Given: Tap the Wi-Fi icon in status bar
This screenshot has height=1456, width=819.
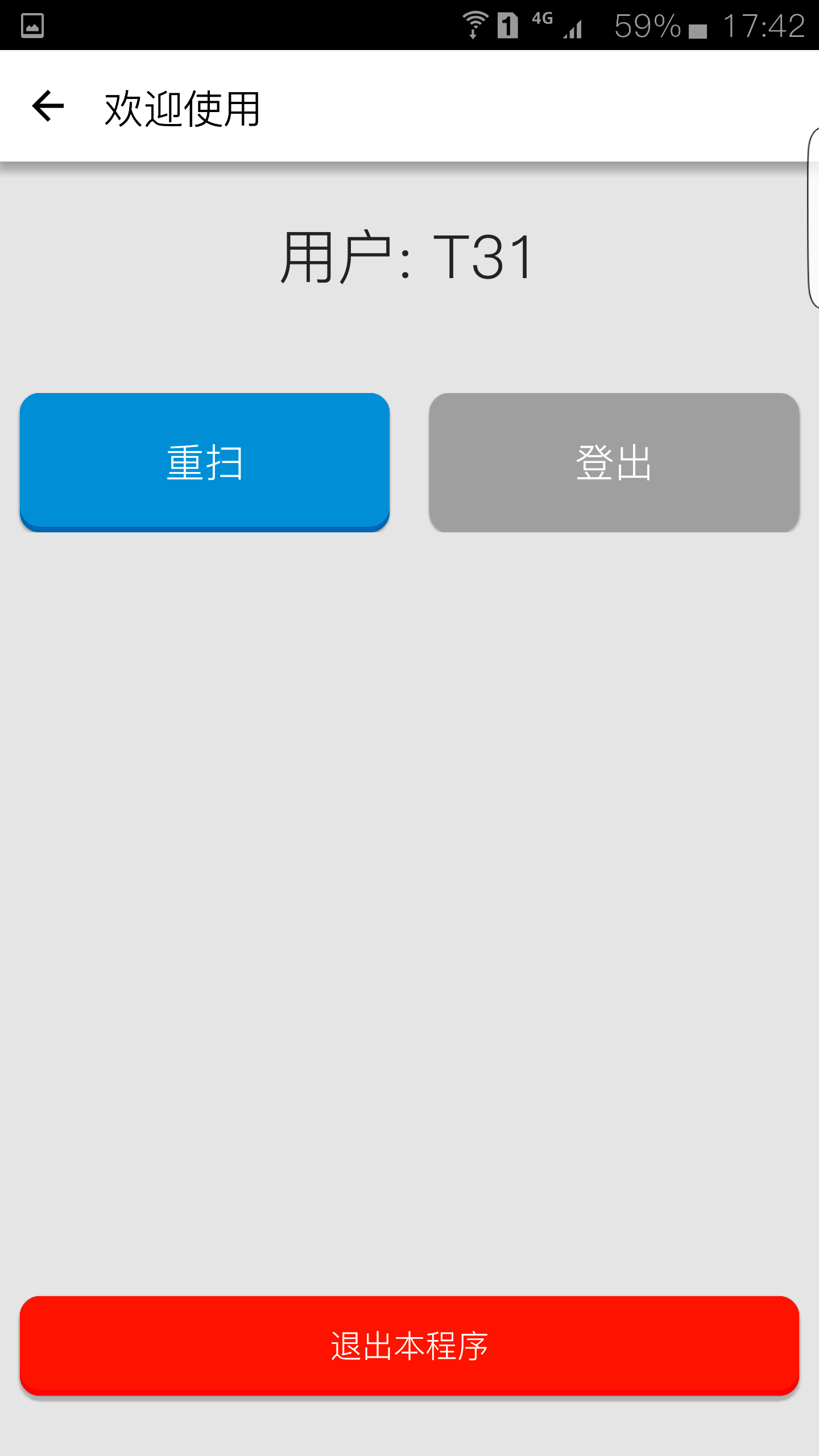Looking at the screenshot, I should [x=475, y=25].
